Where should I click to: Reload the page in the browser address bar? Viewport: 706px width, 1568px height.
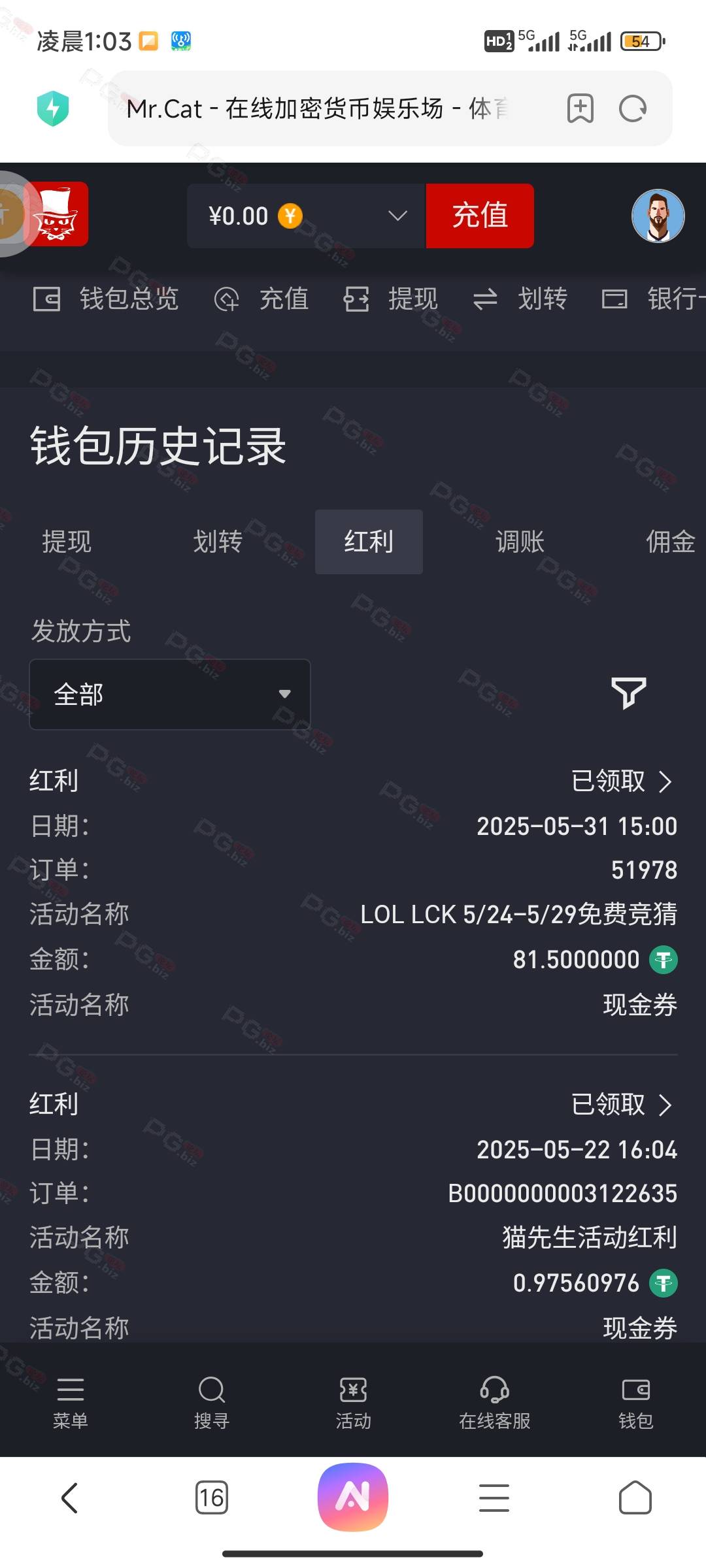click(633, 108)
